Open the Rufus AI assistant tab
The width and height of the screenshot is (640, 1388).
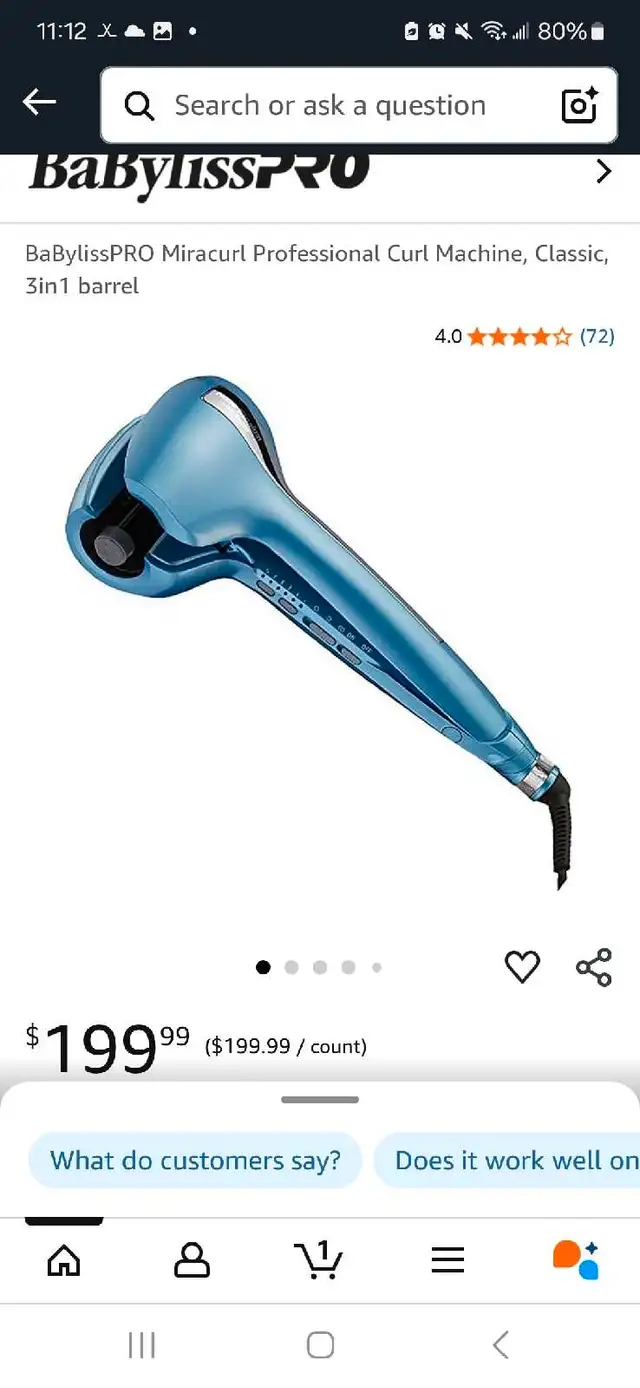(x=575, y=1260)
